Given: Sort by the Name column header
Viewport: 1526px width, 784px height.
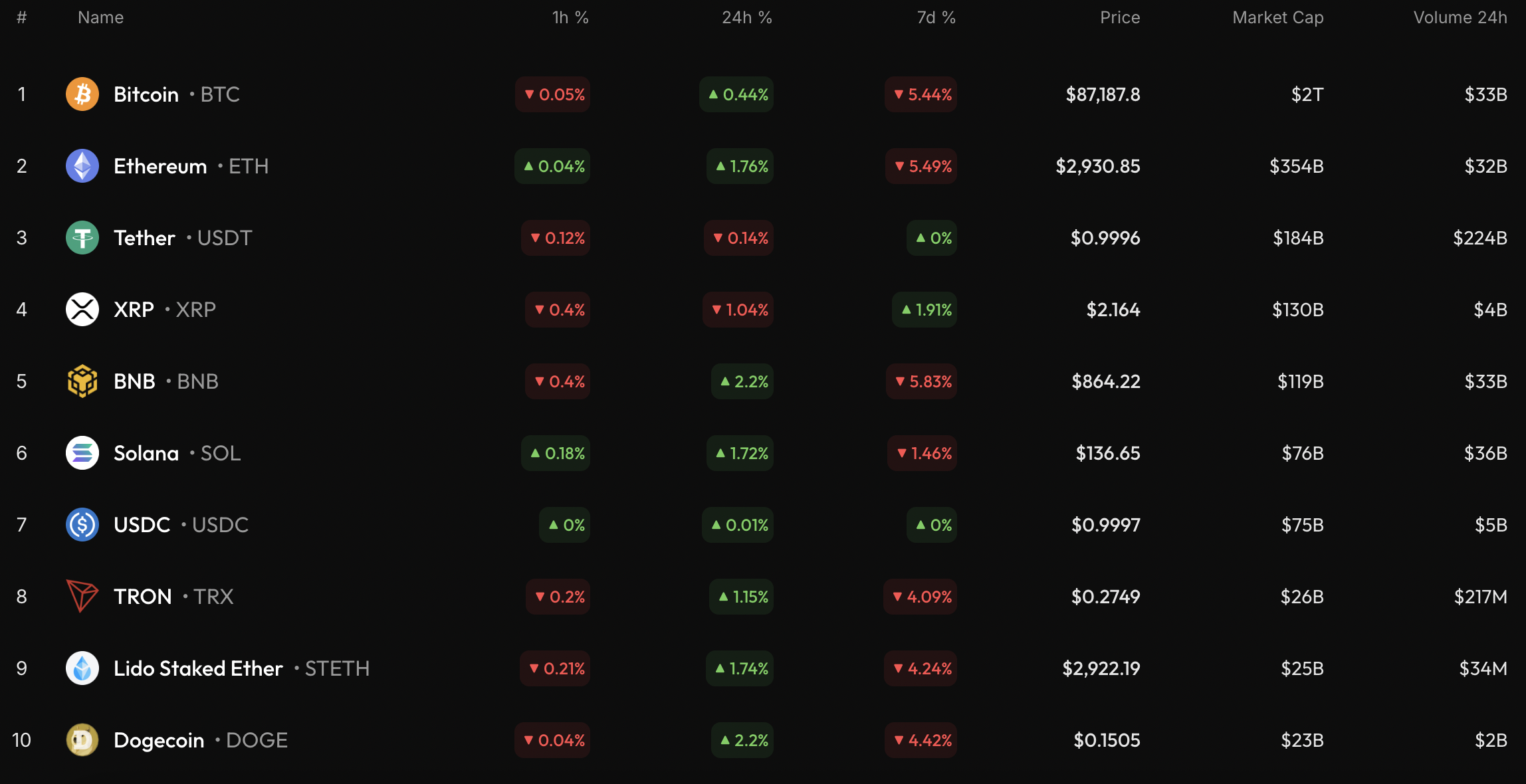Looking at the screenshot, I should coord(100,18).
